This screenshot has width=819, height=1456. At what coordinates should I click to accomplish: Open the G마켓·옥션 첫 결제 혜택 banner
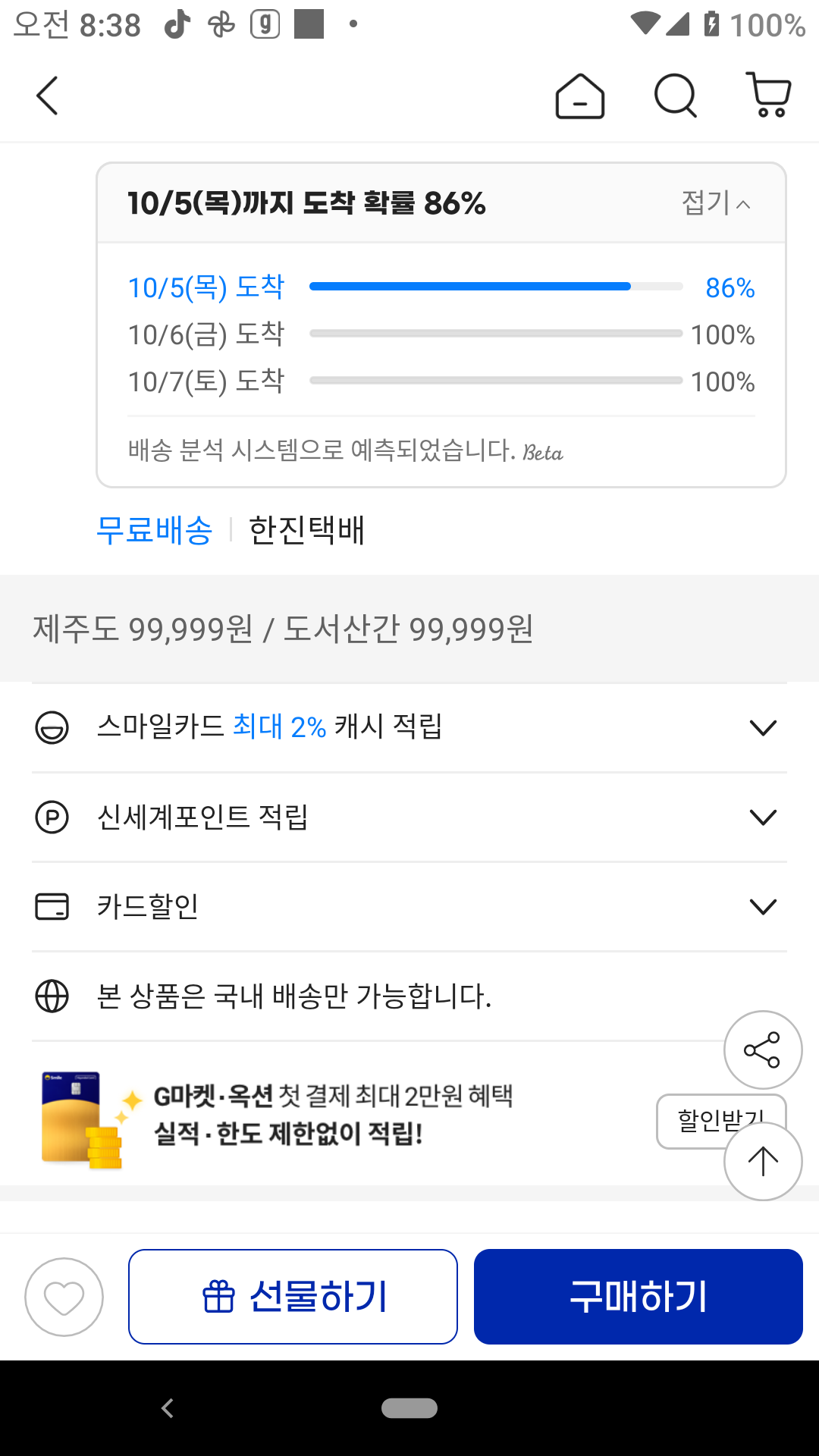click(334, 1115)
